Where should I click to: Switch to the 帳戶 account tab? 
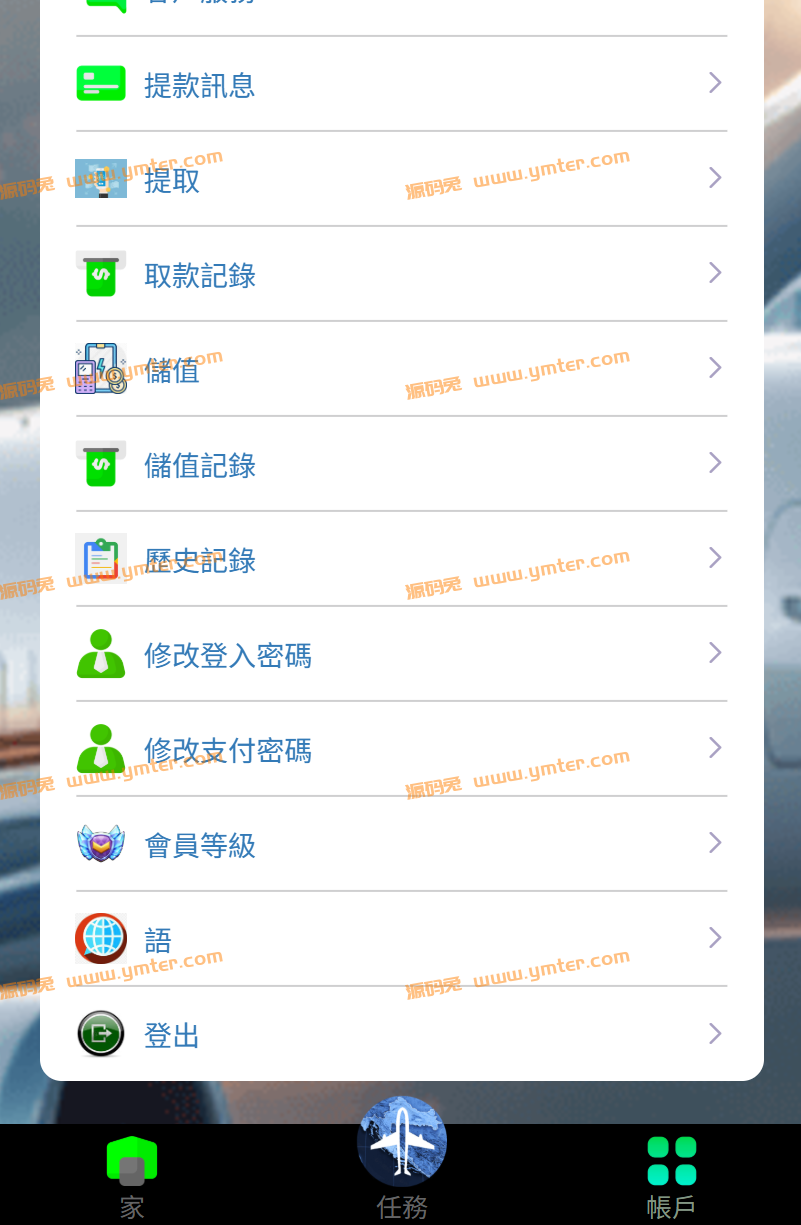click(671, 1175)
